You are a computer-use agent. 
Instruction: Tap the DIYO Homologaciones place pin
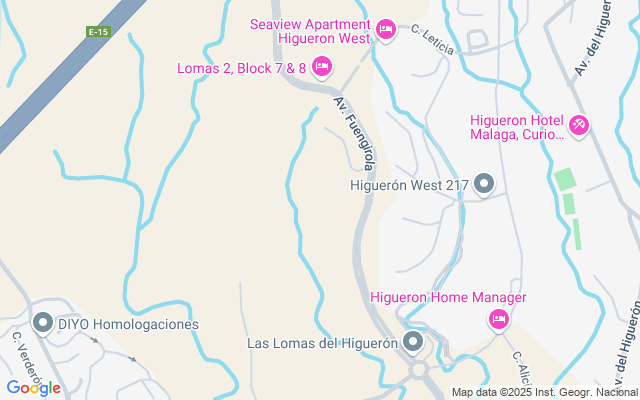click(43, 323)
